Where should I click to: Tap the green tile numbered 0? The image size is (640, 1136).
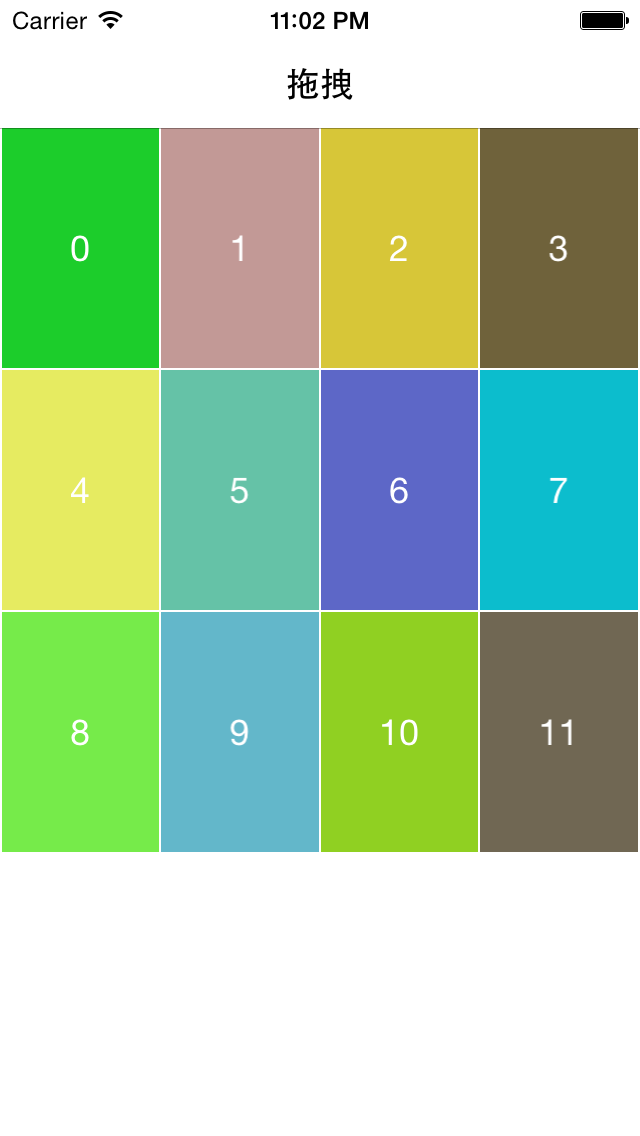80,248
